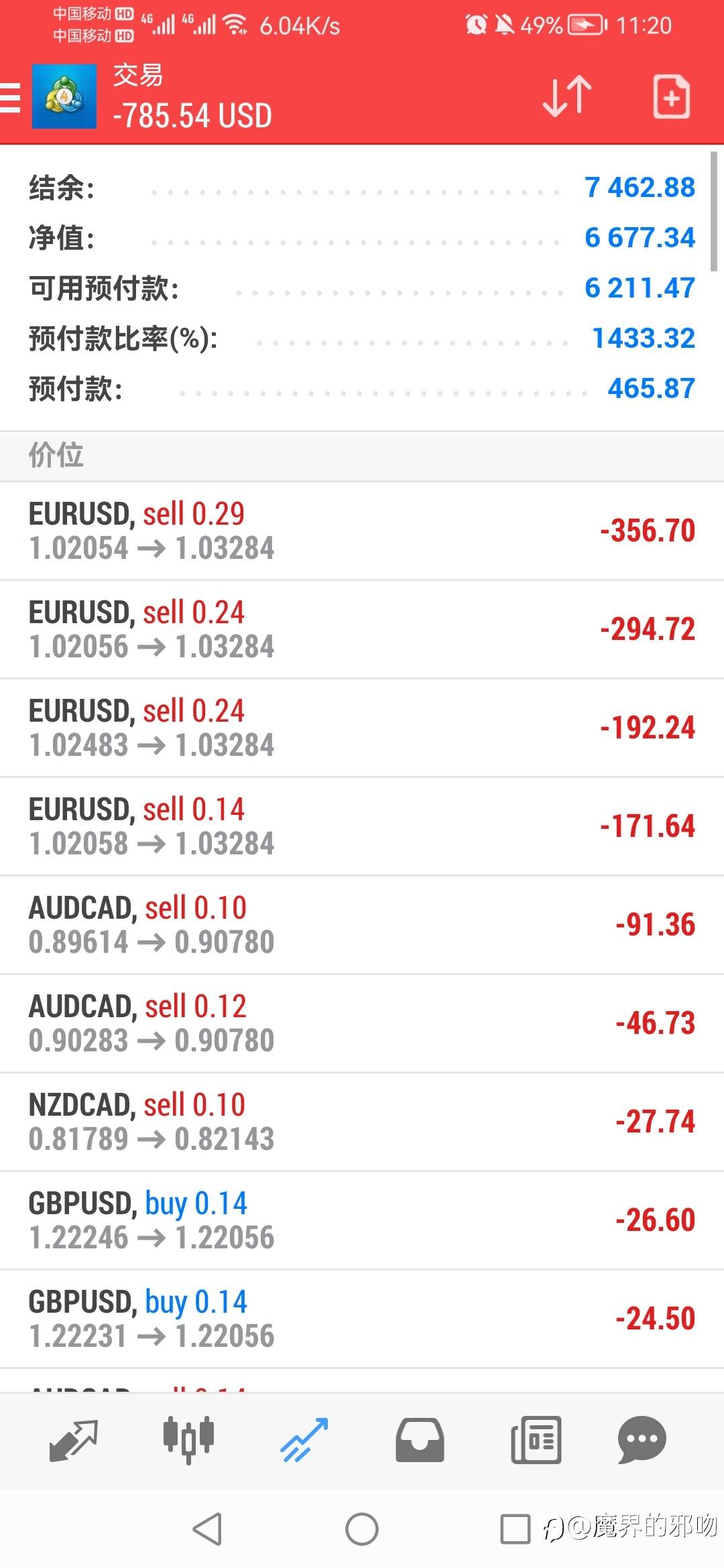This screenshot has height=1568, width=724.
Task: Create a new order
Action: [671, 97]
